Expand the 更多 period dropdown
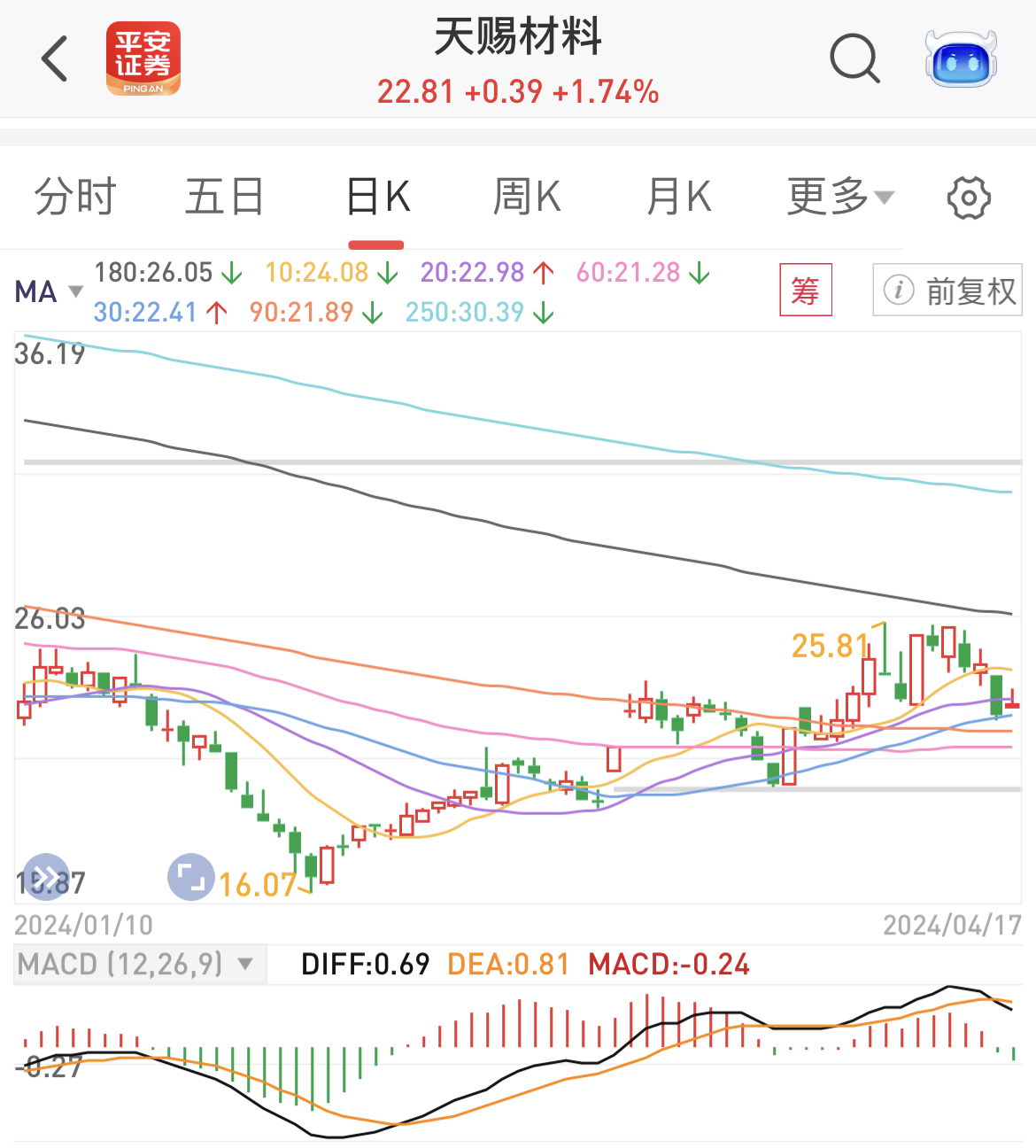1036x1148 pixels. tap(840, 197)
